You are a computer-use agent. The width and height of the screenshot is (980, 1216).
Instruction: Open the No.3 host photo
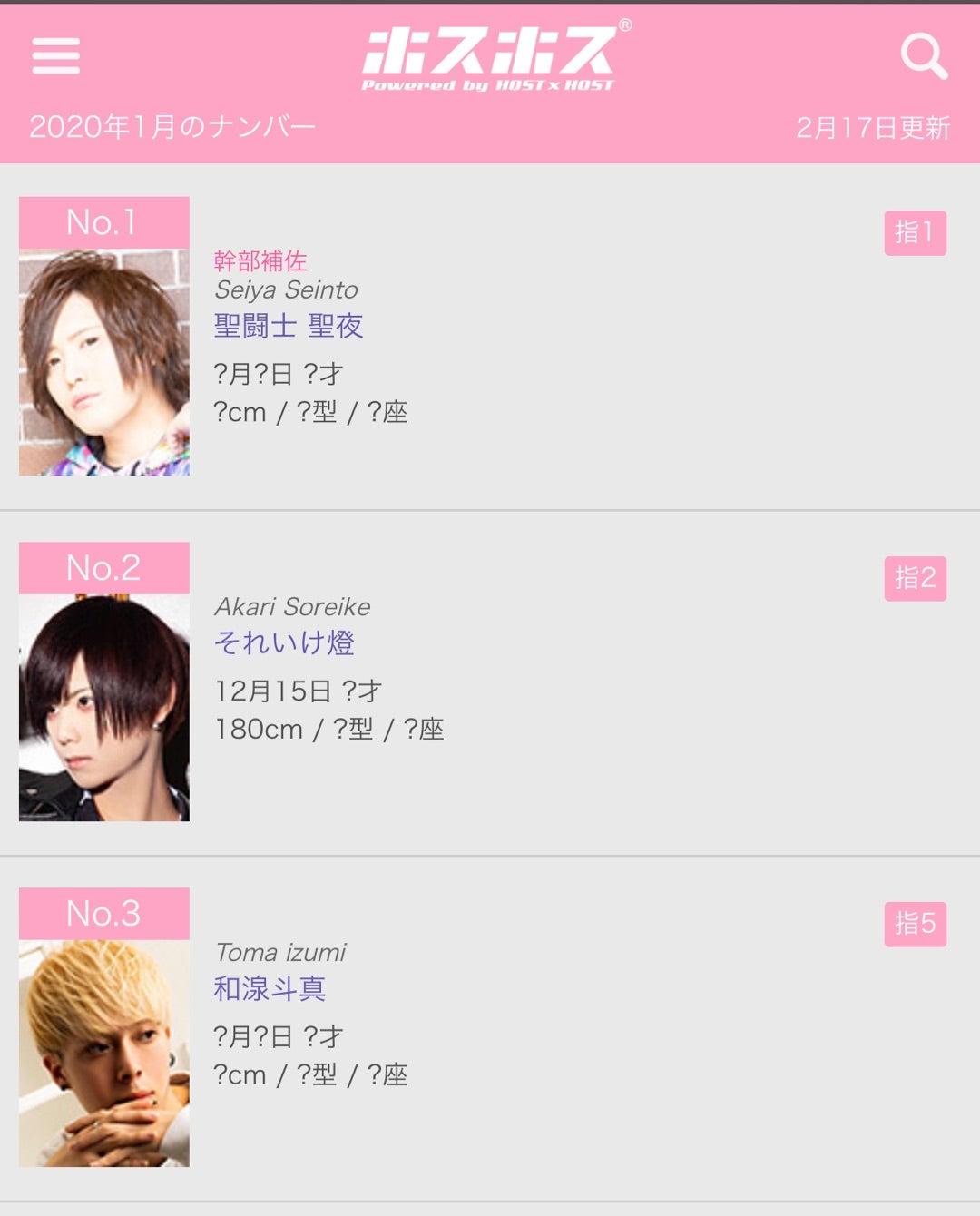point(104,1053)
